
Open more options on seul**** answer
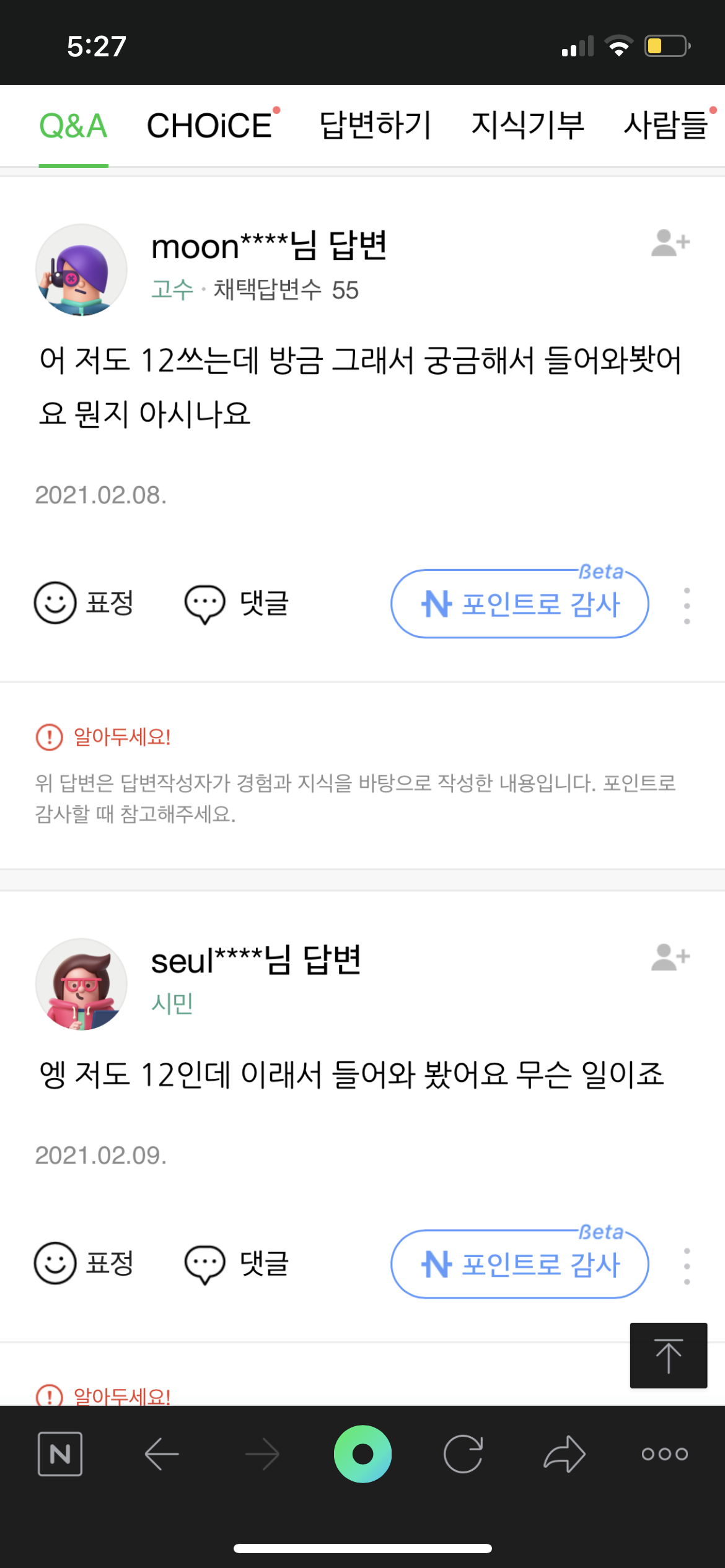tap(687, 1266)
